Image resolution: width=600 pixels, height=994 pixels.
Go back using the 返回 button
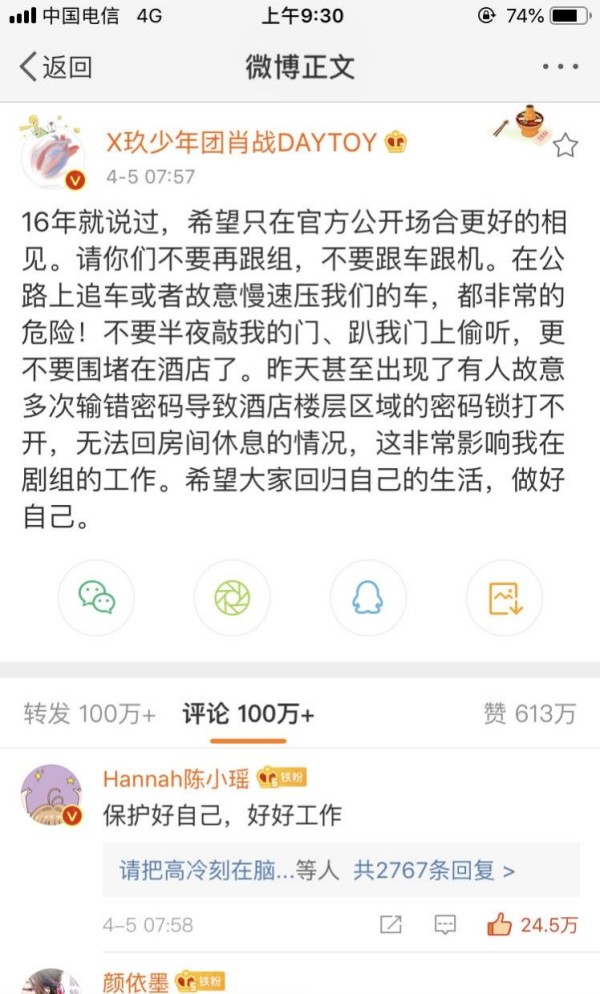pyautogui.click(x=55, y=67)
